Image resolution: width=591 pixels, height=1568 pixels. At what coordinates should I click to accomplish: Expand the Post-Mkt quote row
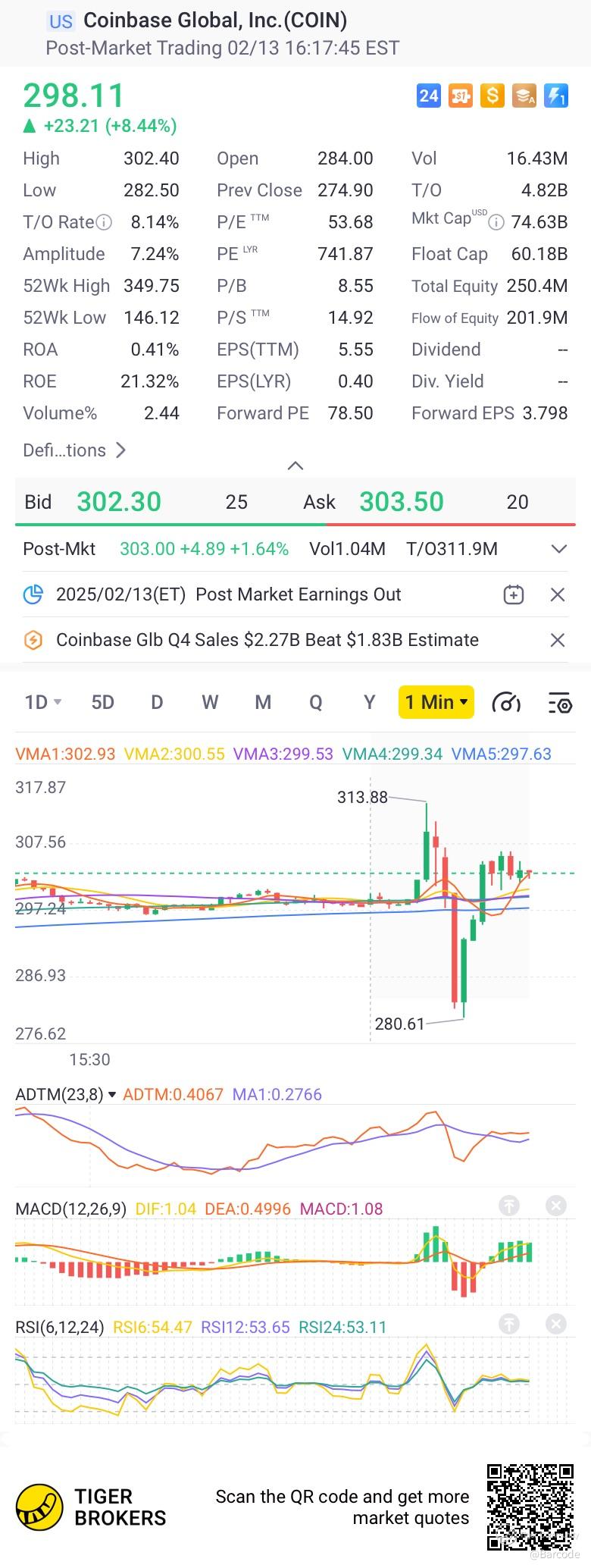click(559, 549)
